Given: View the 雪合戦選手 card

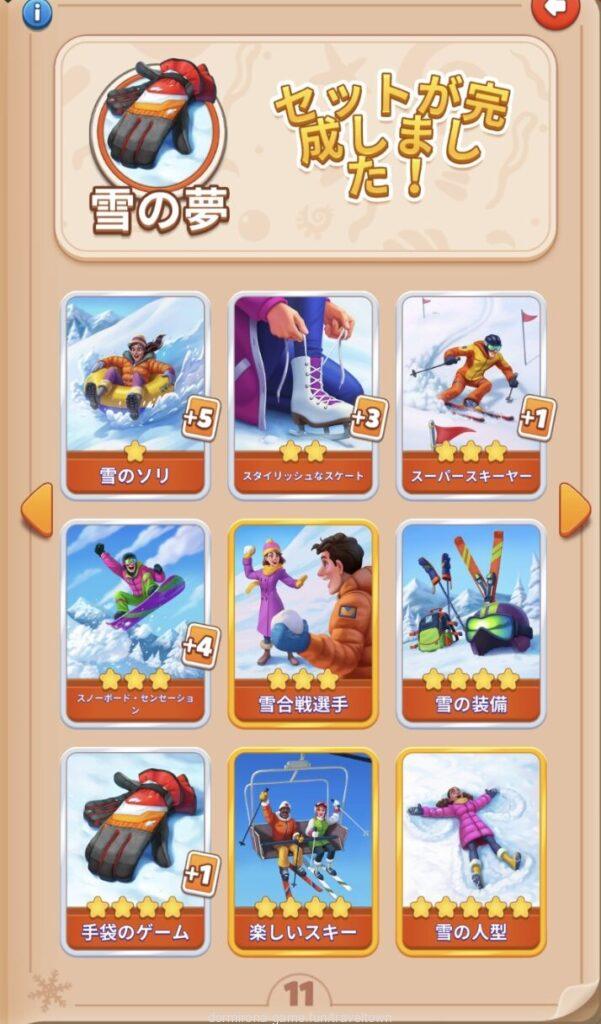Looking at the screenshot, I should click(x=303, y=622).
